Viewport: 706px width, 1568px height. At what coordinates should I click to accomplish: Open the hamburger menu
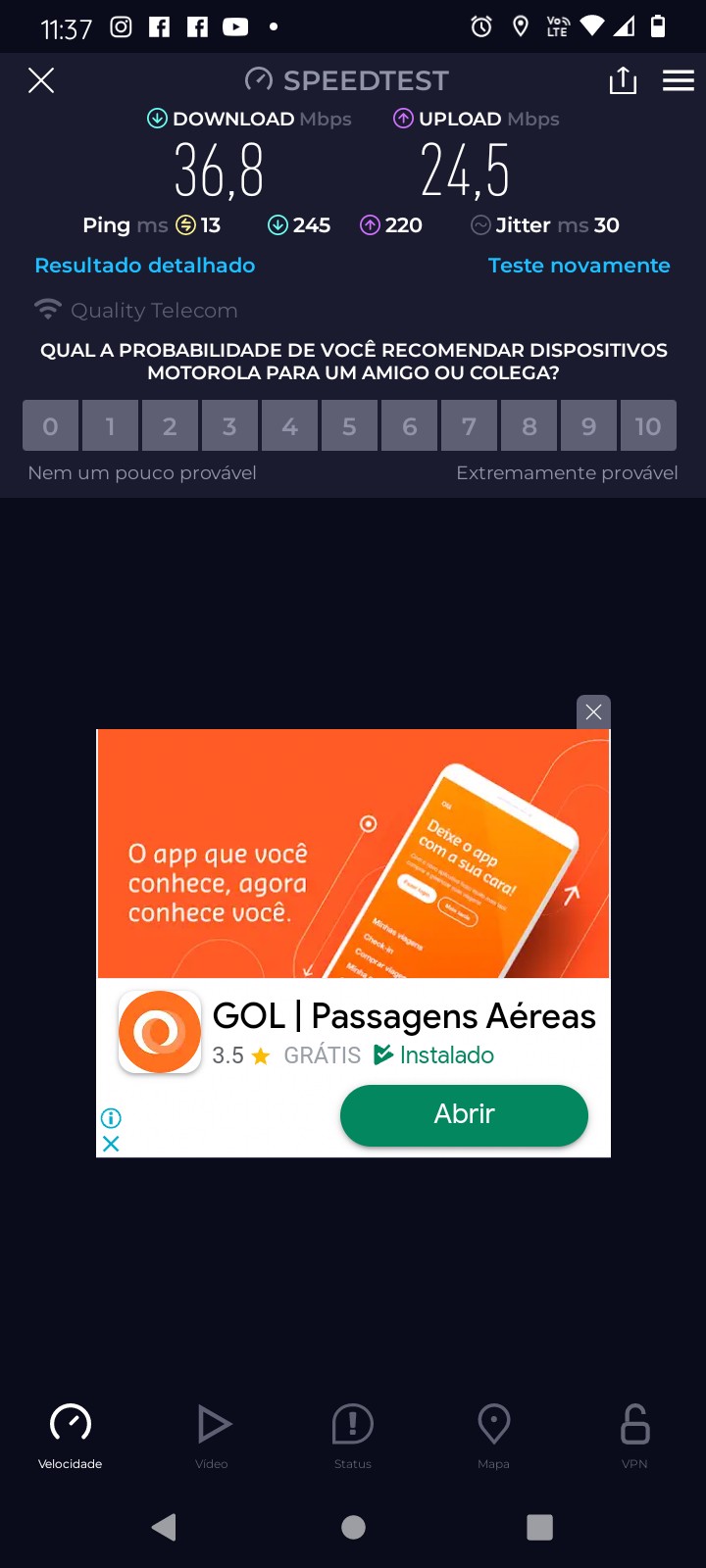pyautogui.click(x=678, y=80)
